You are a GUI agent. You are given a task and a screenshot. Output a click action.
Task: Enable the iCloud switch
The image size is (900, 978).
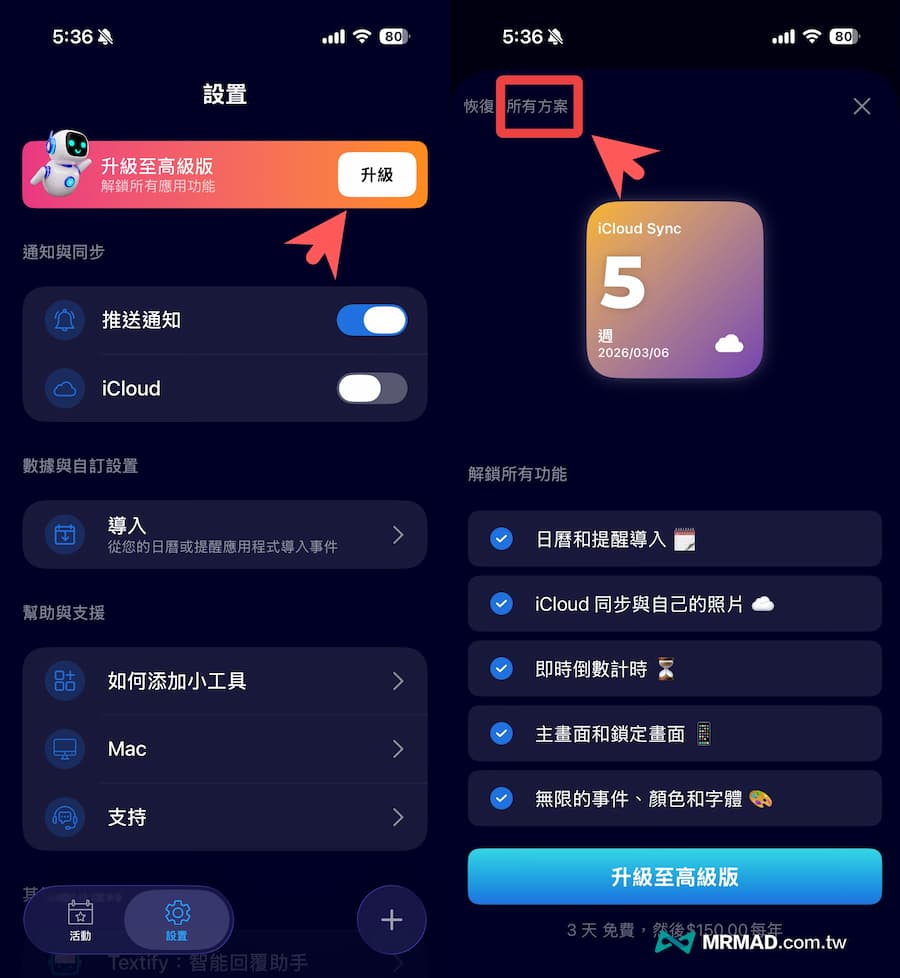click(371, 388)
